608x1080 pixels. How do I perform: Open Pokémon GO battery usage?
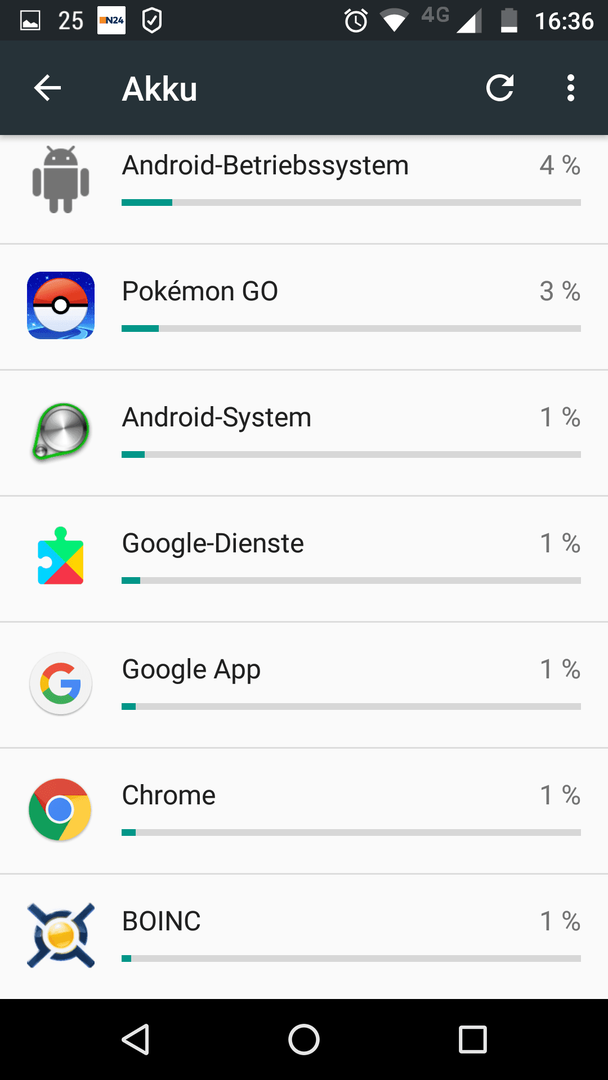pyautogui.click(x=304, y=307)
